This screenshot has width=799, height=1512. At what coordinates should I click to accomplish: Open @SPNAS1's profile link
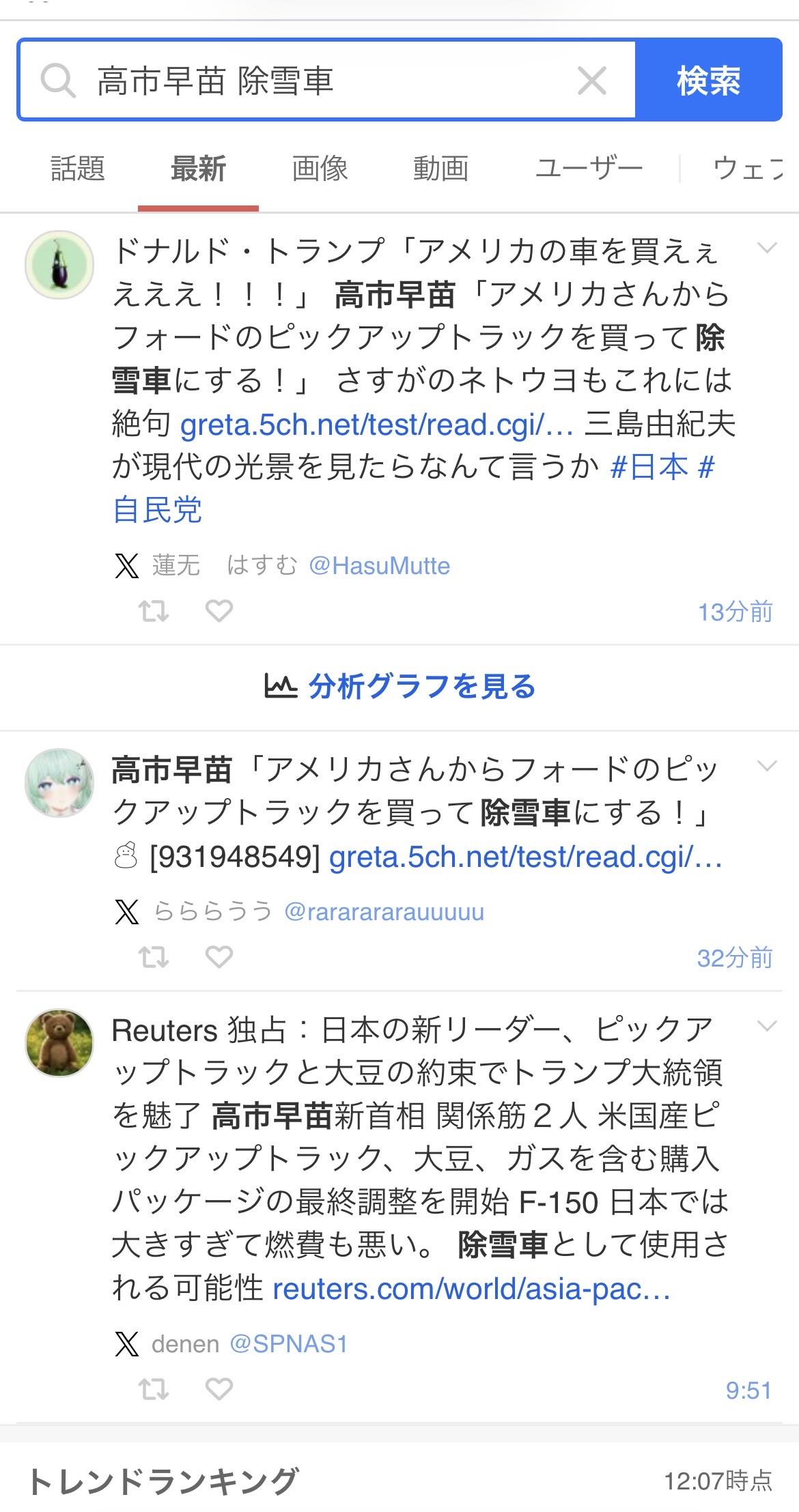coord(289,1344)
